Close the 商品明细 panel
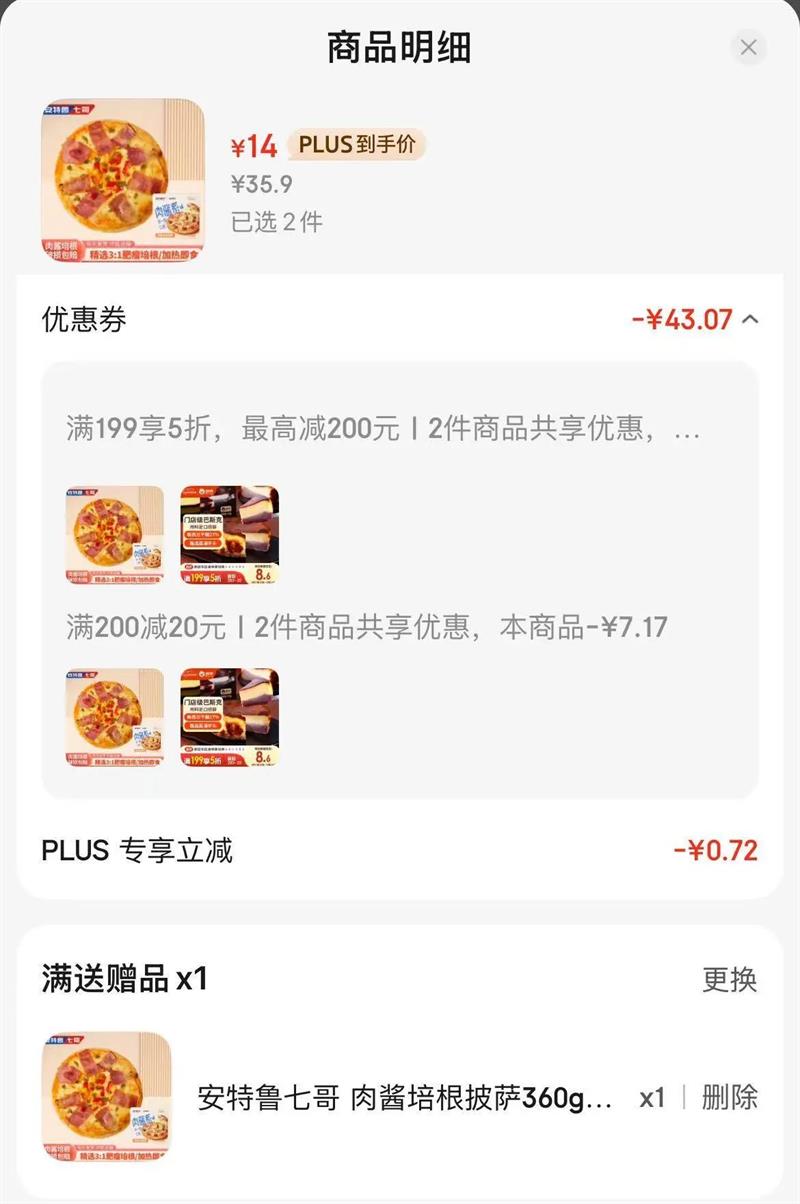This screenshot has height=1204, width=800. (748, 47)
